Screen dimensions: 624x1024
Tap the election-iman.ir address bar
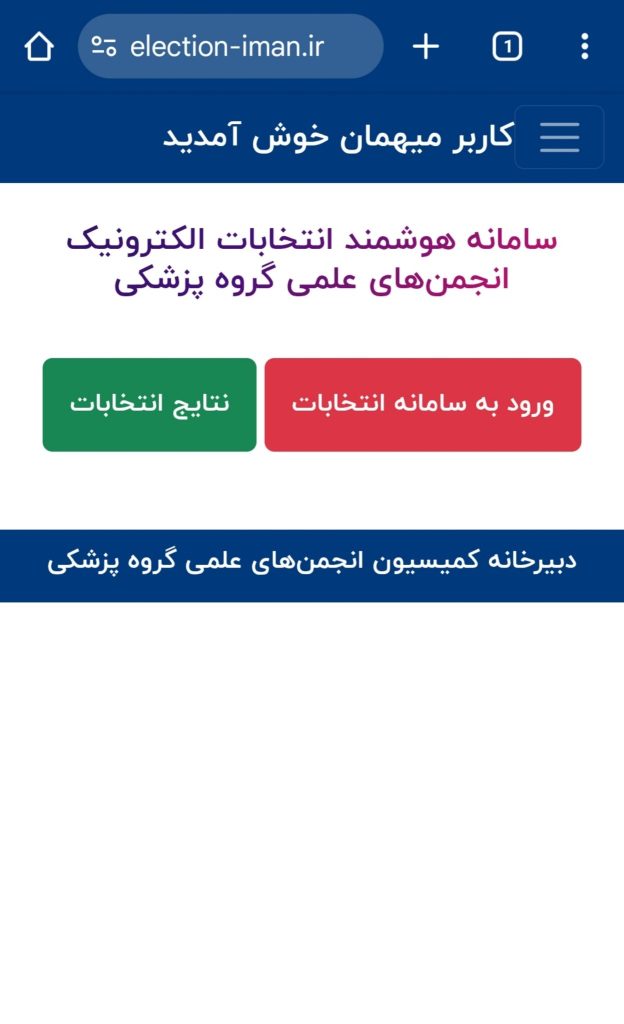pyautogui.click(x=230, y=46)
